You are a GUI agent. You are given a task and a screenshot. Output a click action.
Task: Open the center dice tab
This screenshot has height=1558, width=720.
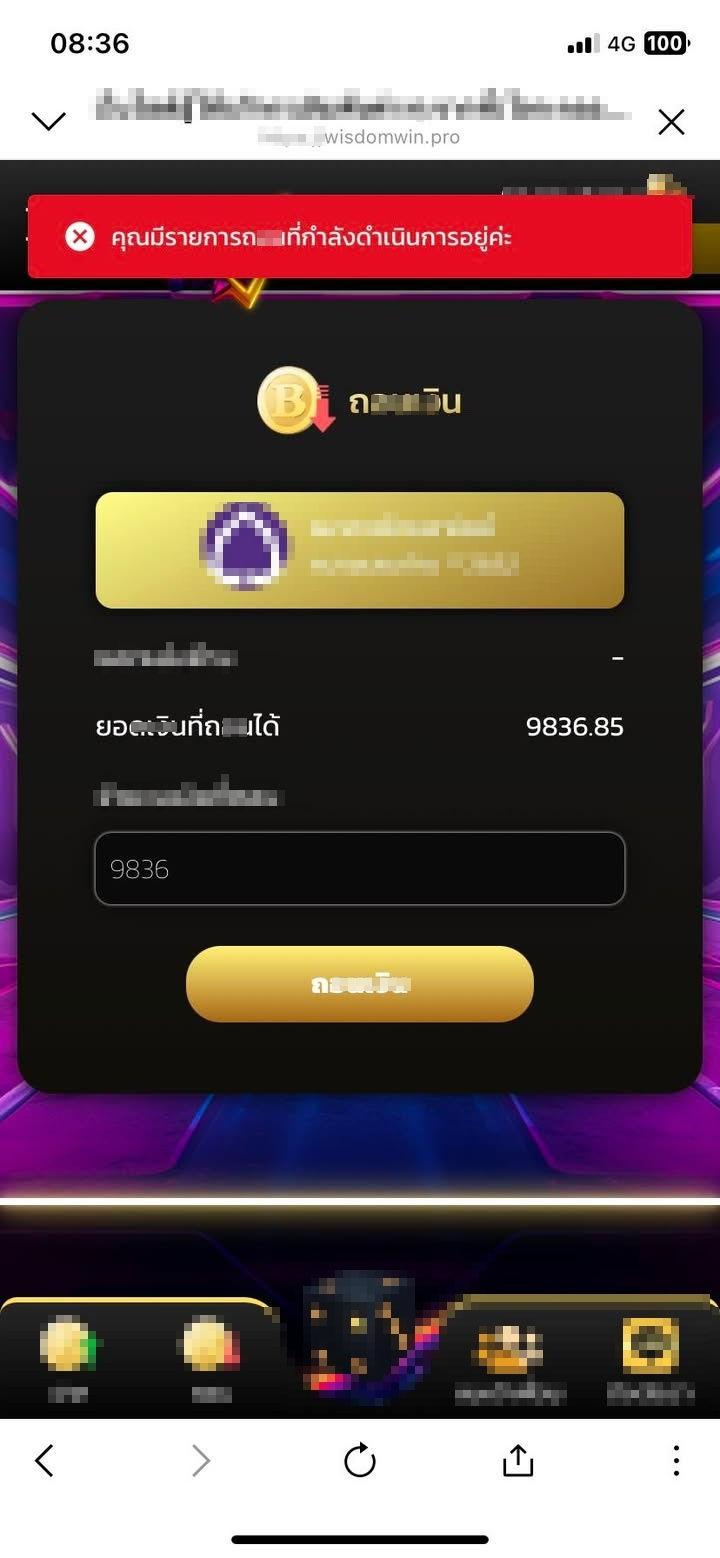[360, 1335]
